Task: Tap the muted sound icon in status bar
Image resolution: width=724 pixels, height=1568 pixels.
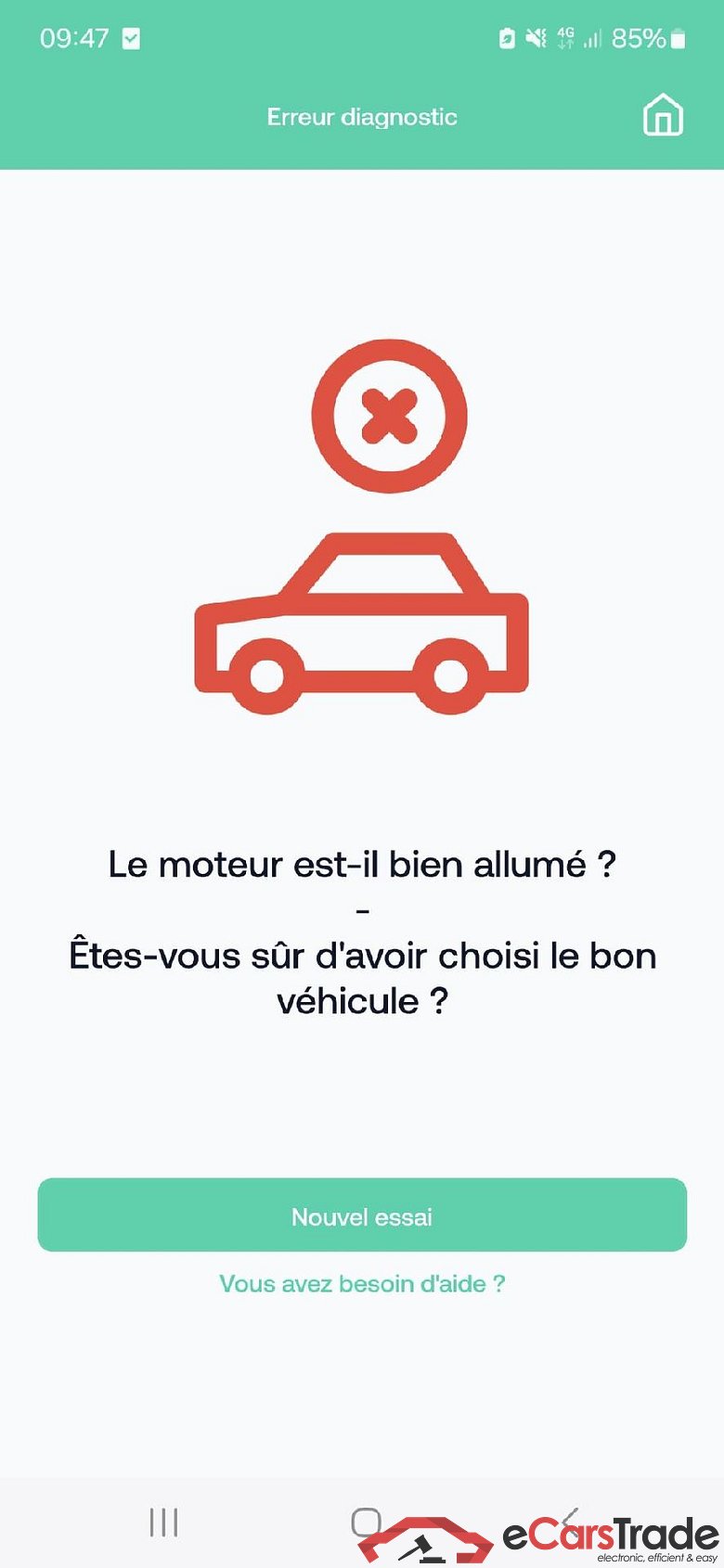Action: [x=535, y=39]
